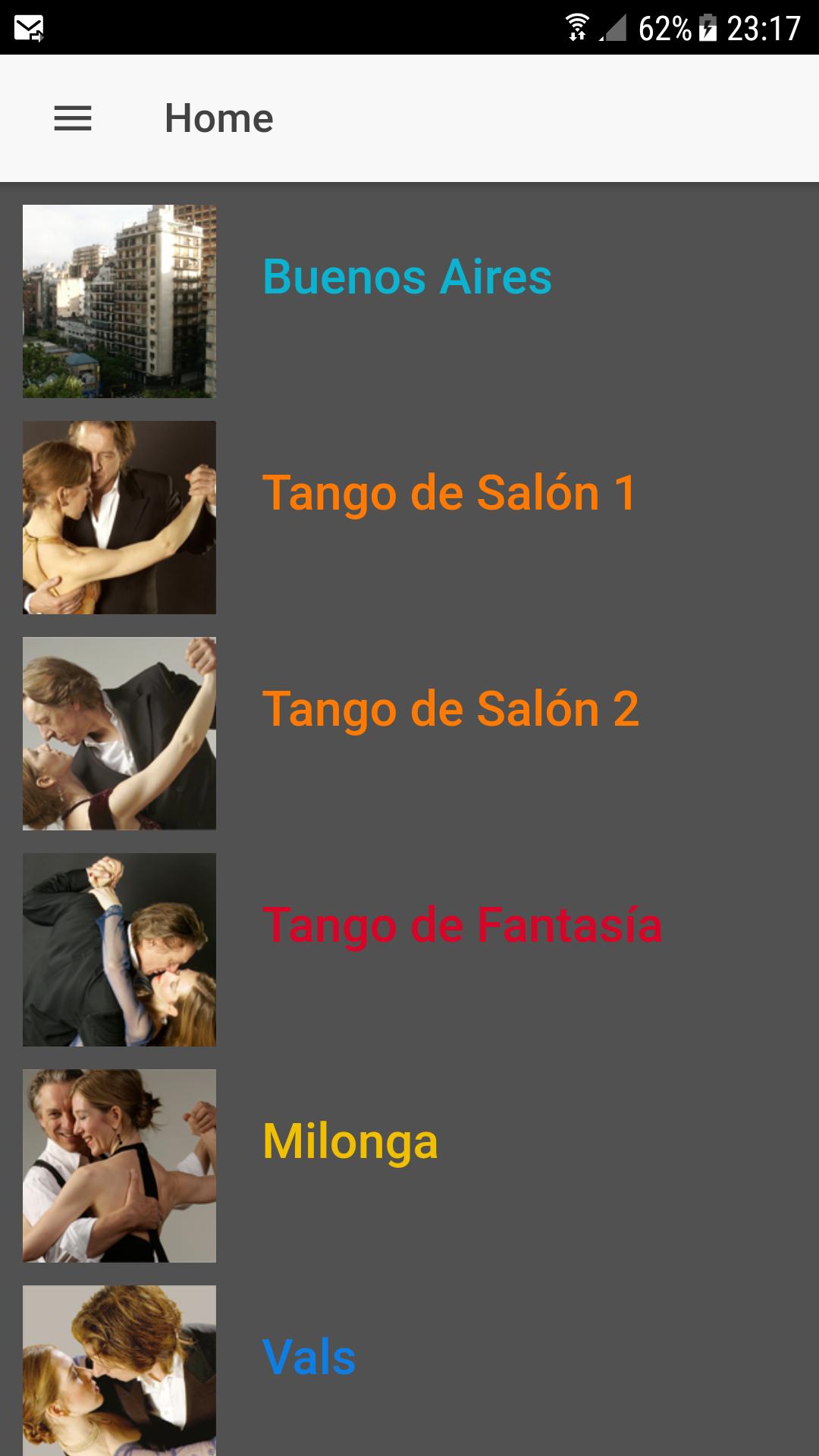Screen dimensions: 819x1456
Task: Open the Milonga section
Action: (350, 1142)
